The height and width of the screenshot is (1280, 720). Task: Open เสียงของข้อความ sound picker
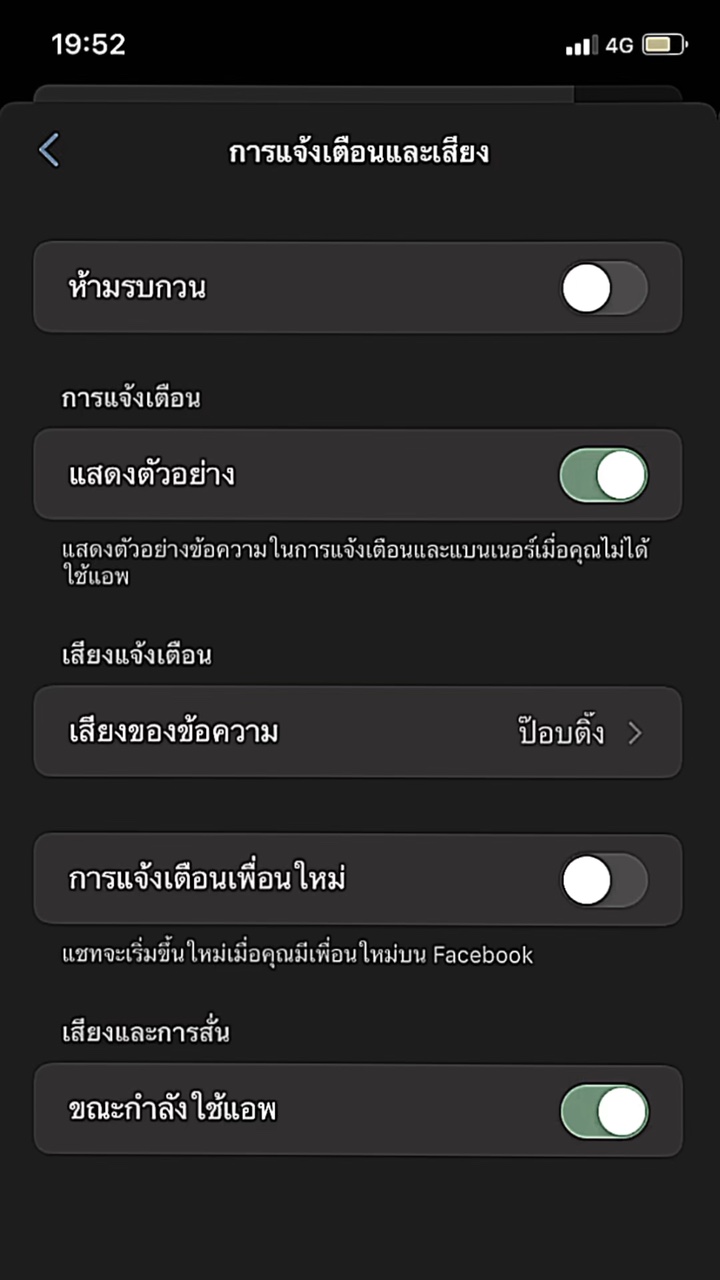[x=358, y=732]
